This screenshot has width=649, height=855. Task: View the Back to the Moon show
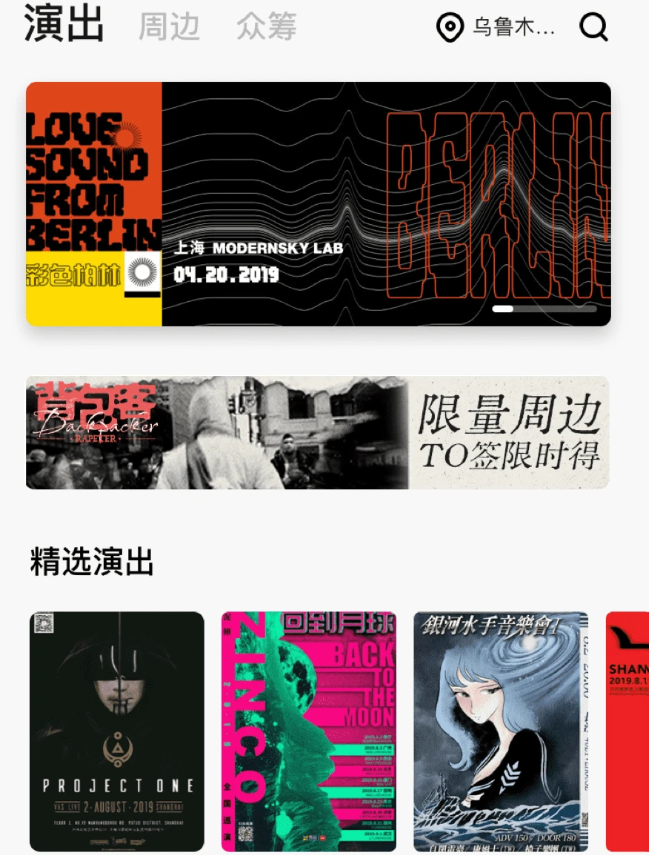coord(309,731)
